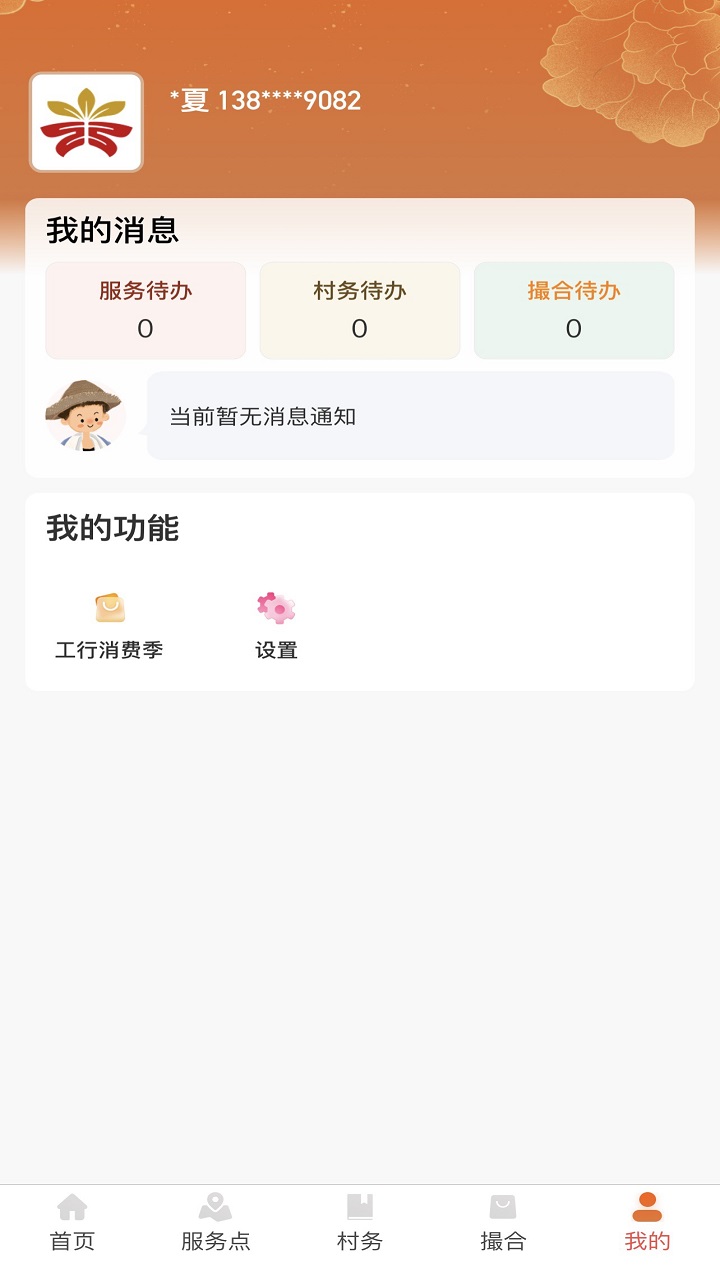Switch to the 首页 tab
This screenshot has width=720, height=1280.
point(71,1222)
